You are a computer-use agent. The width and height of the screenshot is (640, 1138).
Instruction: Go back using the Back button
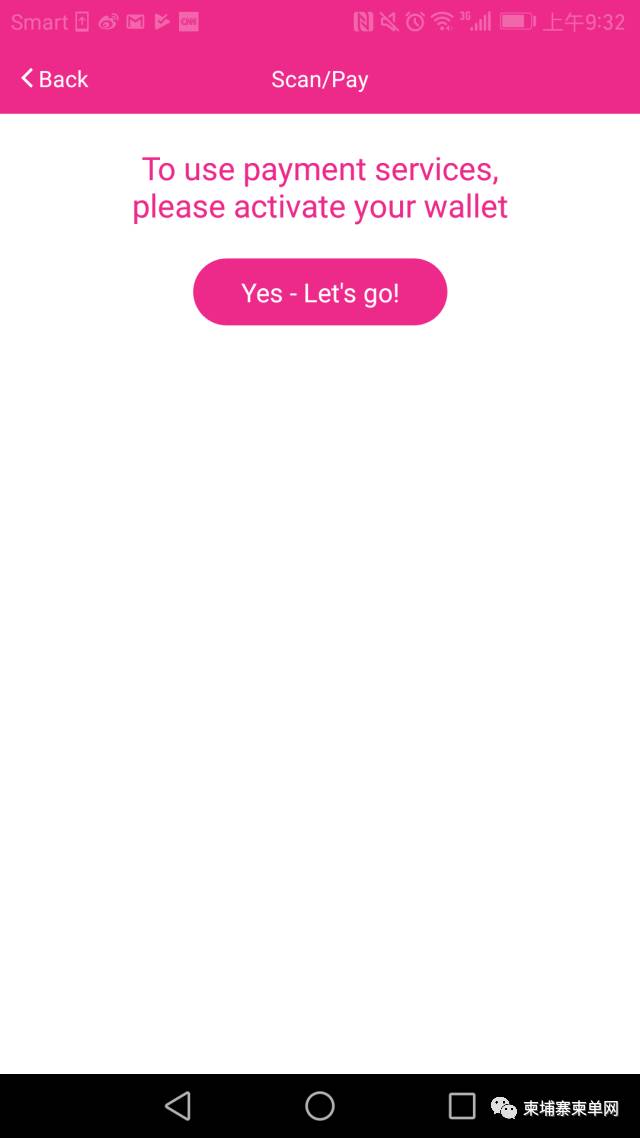click(x=54, y=79)
